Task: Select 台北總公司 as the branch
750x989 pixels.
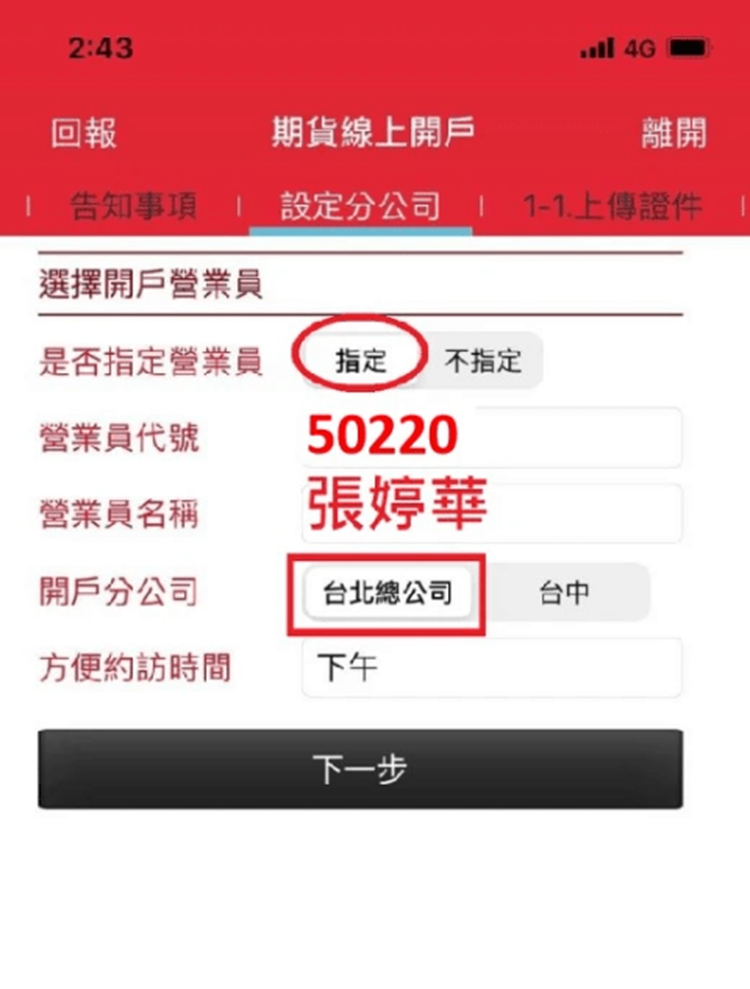Action: click(x=387, y=592)
